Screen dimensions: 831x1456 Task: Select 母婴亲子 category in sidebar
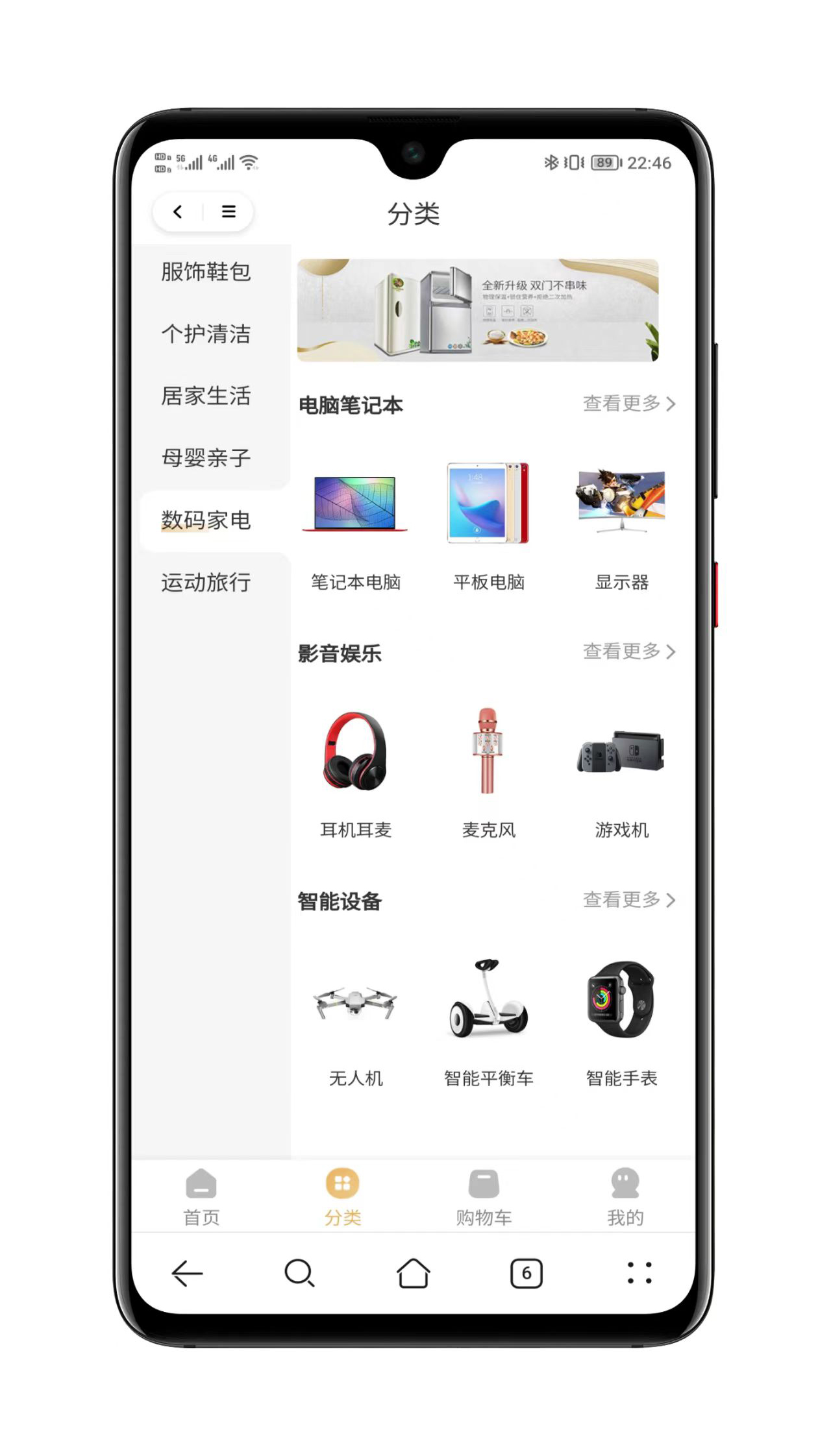coord(206,458)
